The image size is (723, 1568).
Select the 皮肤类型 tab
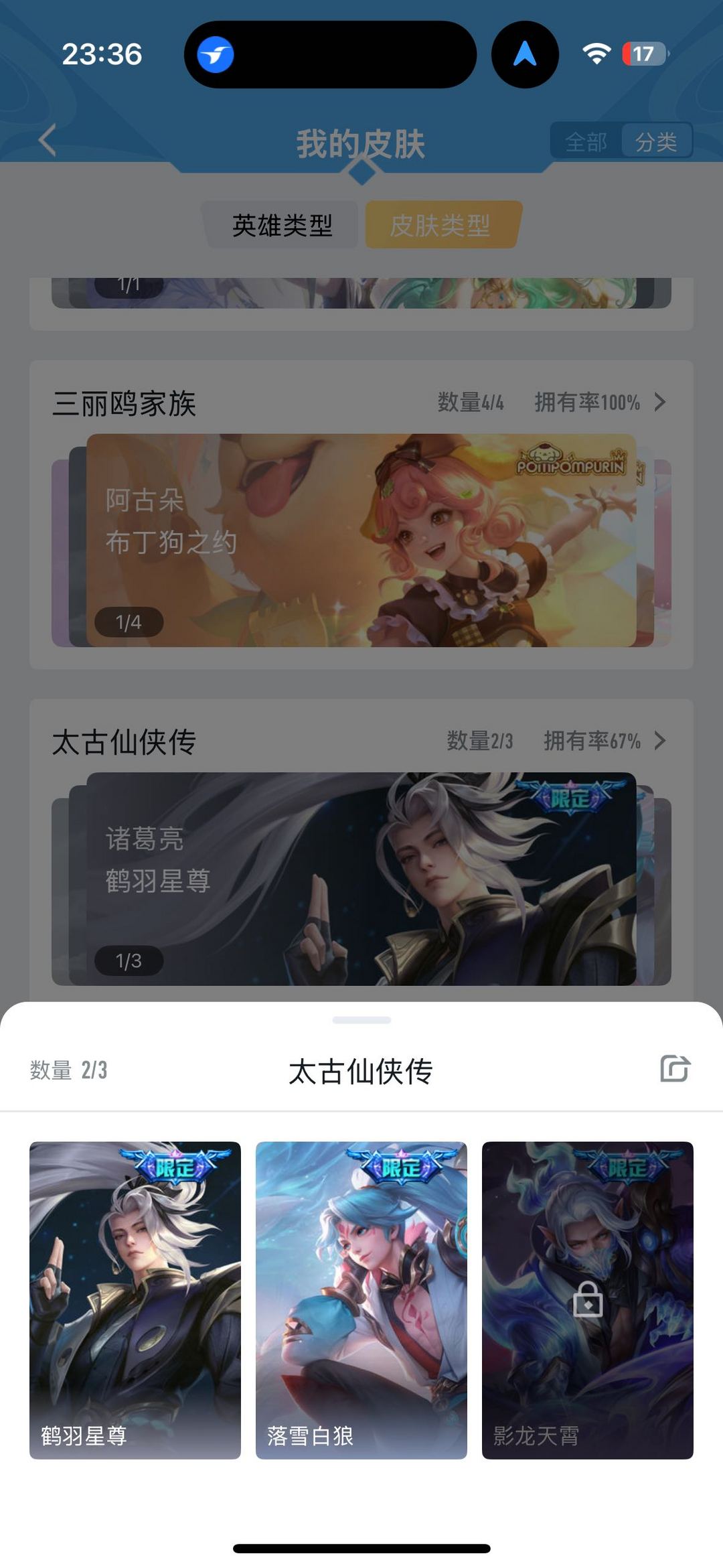441,225
